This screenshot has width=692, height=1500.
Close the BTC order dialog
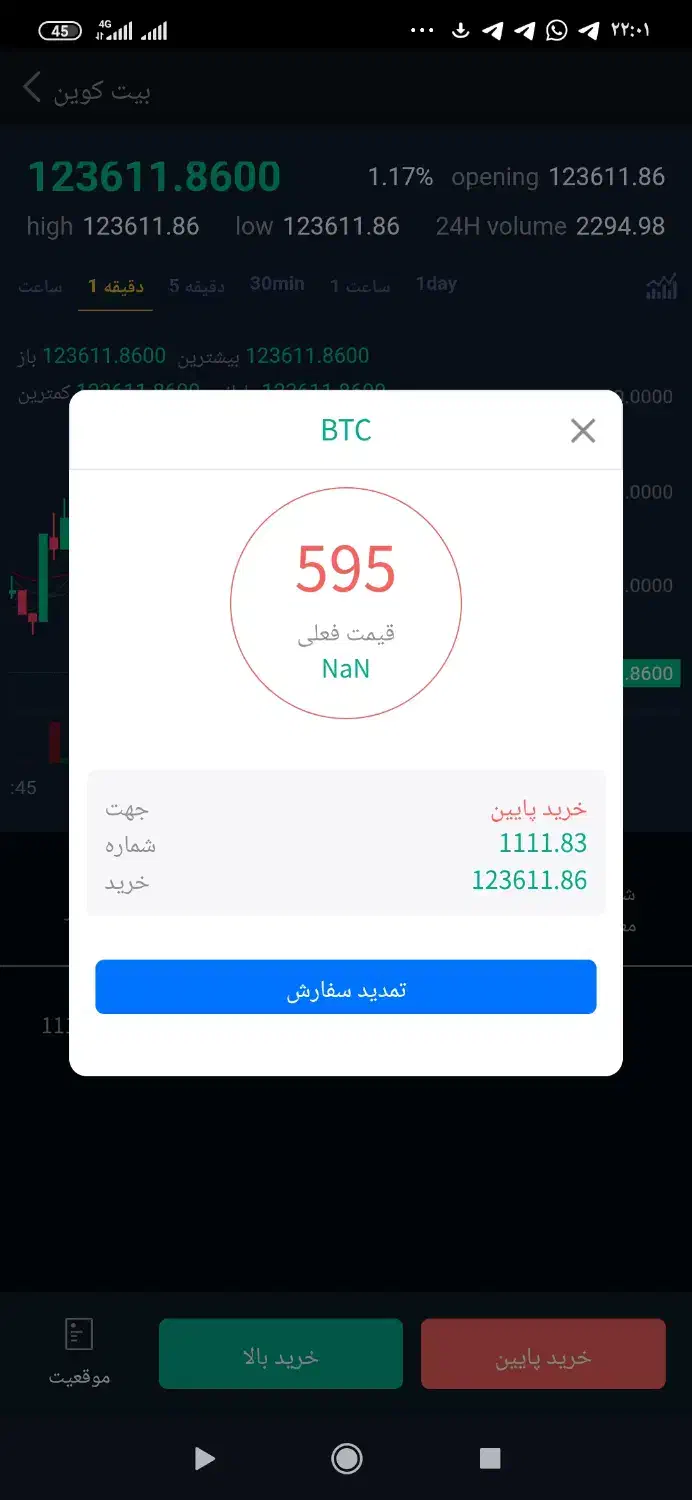point(582,431)
